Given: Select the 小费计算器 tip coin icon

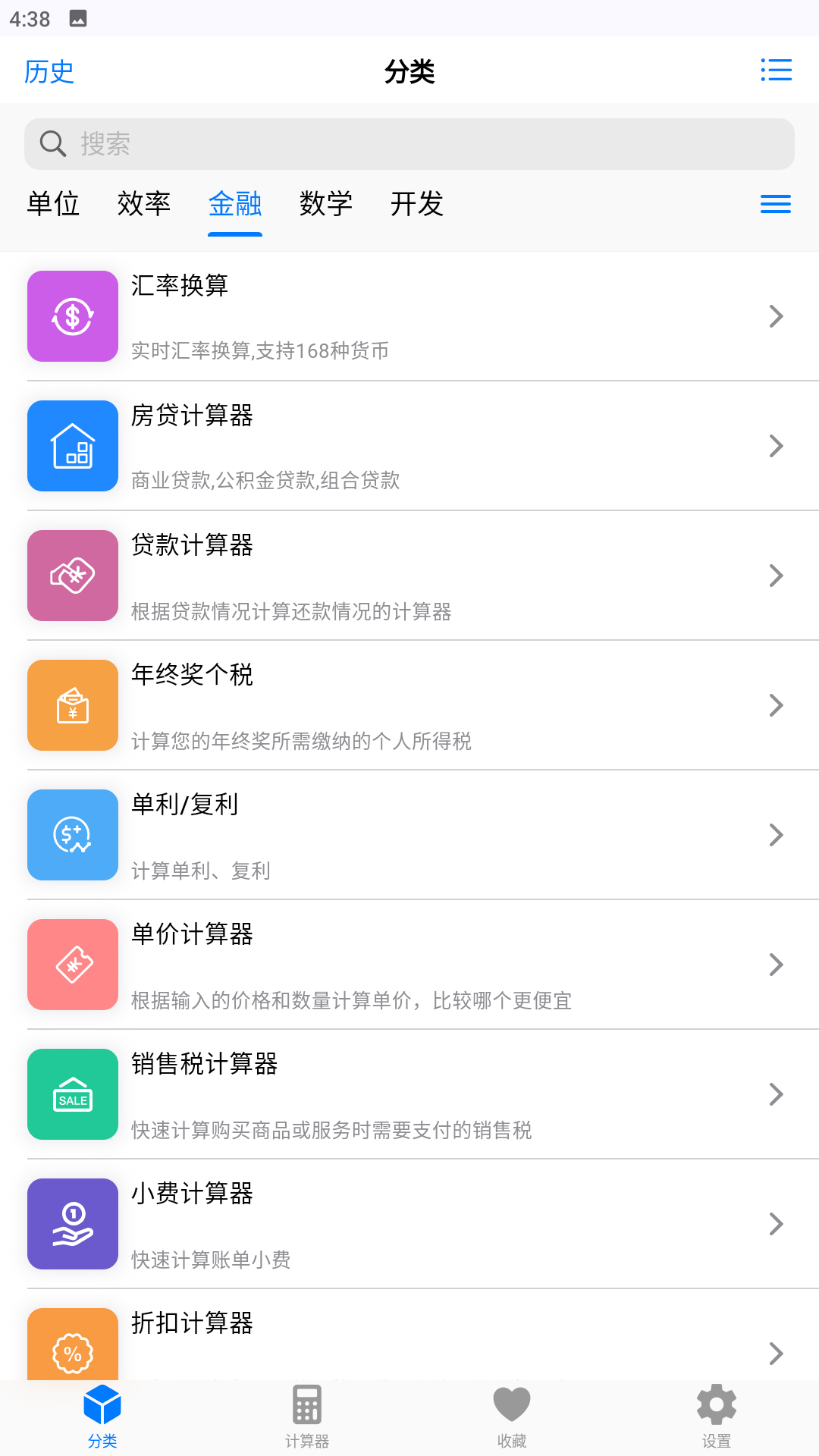Looking at the screenshot, I should (x=72, y=1224).
